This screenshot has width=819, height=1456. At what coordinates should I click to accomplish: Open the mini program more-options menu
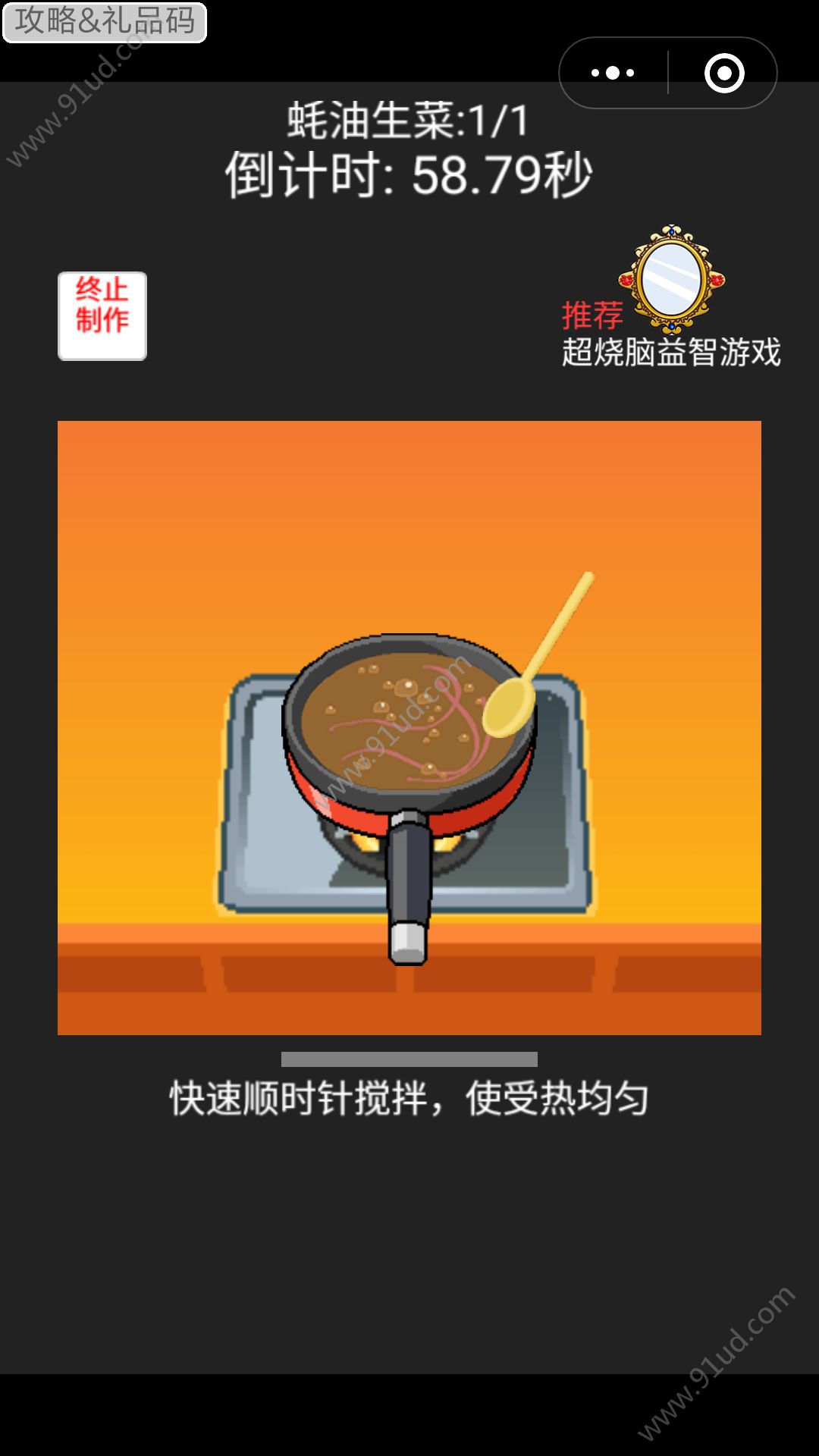(x=613, y=73)
